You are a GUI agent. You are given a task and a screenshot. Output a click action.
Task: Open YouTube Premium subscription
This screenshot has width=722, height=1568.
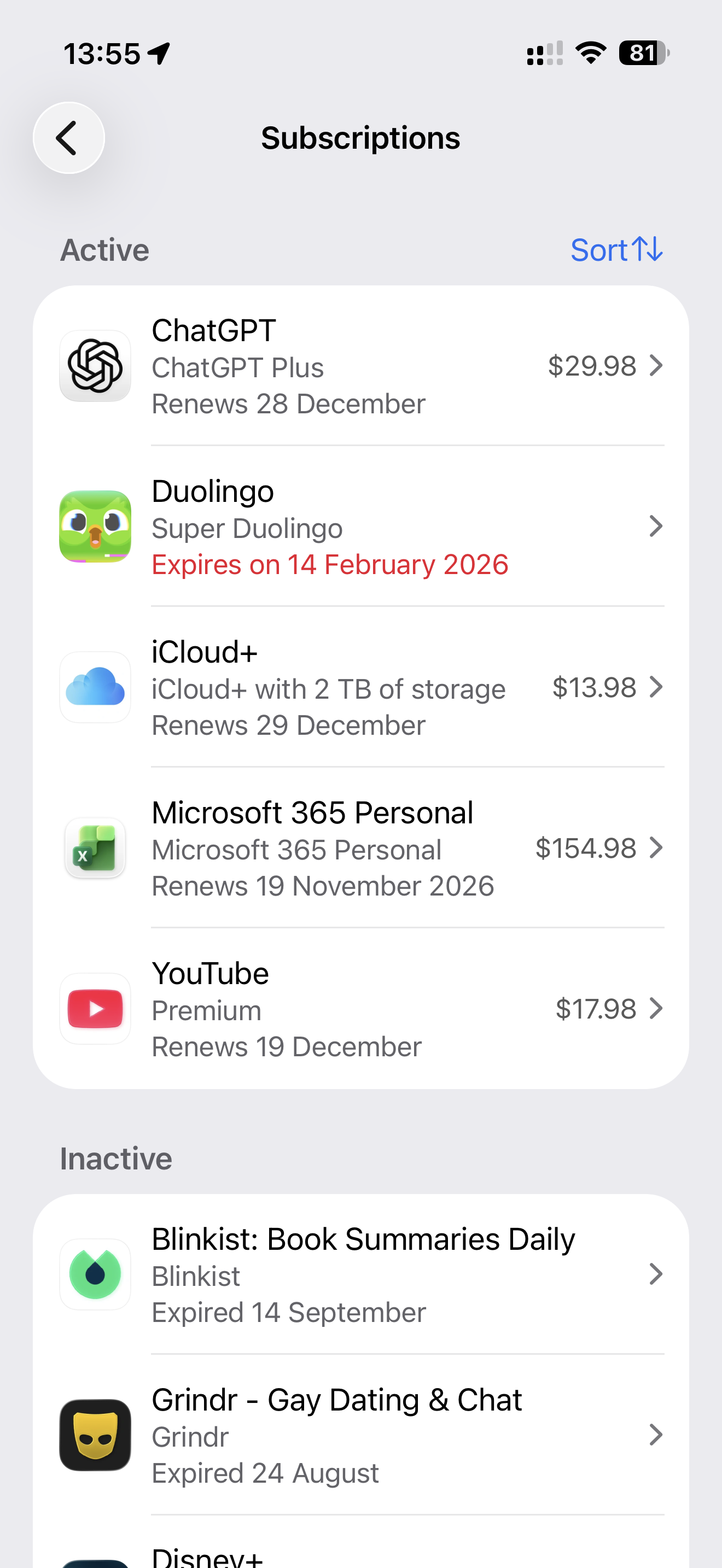pyautogui.click(x=360, y=1009)
